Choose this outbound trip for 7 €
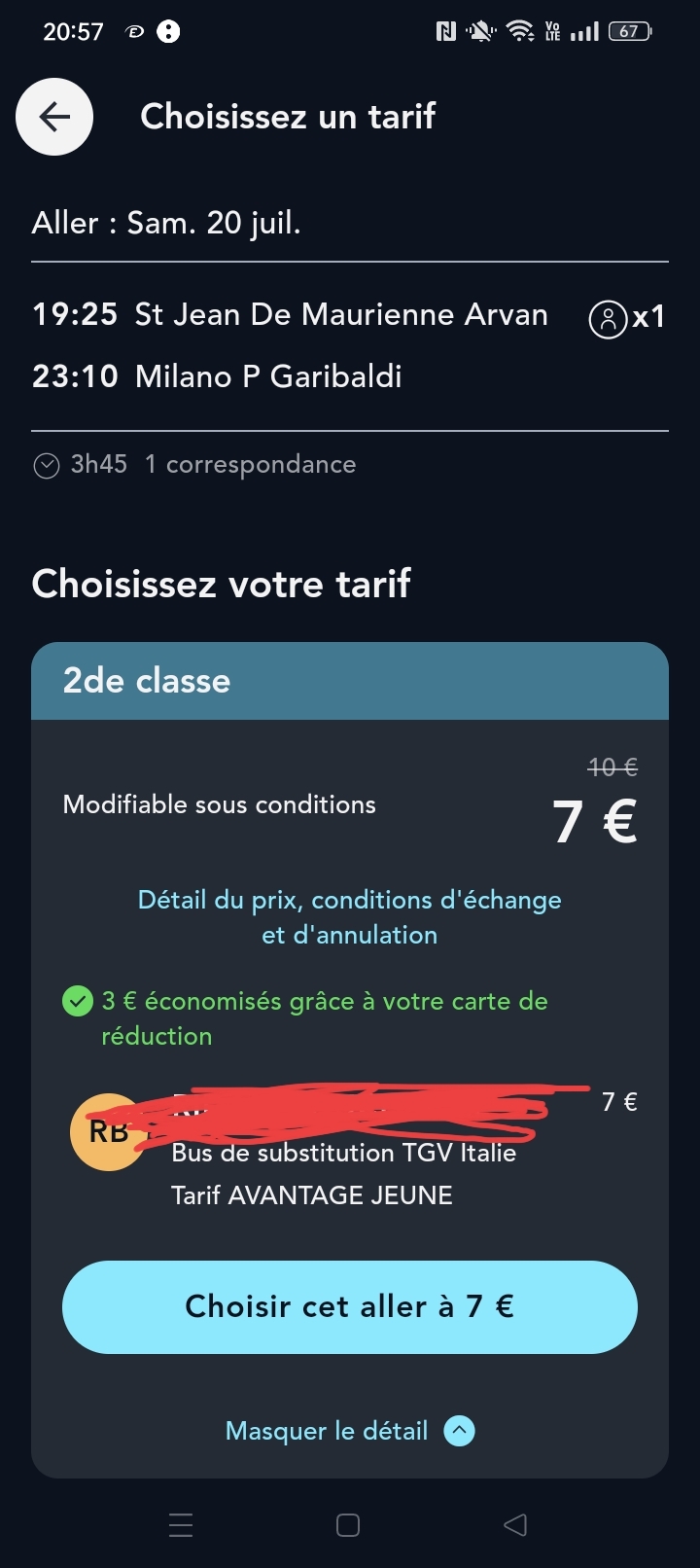 tap(350, 1306)
